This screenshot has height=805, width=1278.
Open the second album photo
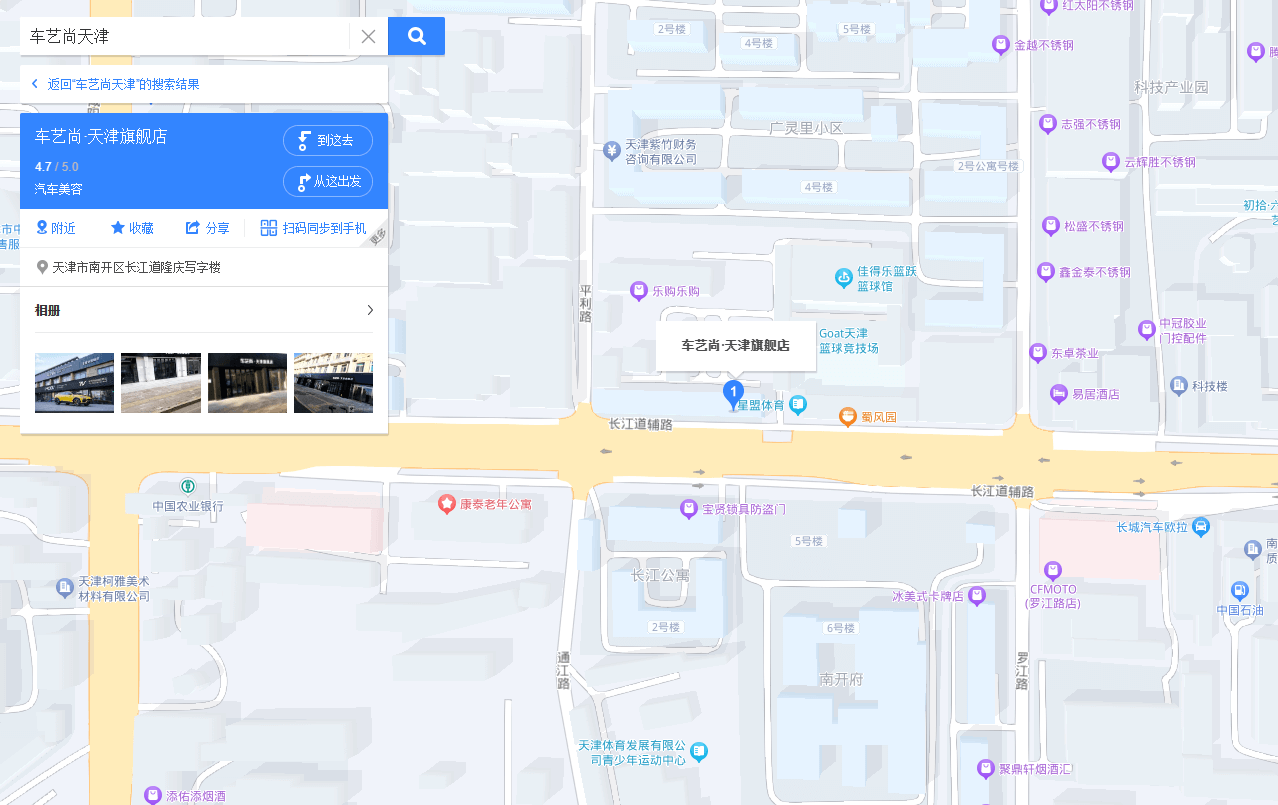[x=161, y=383]
